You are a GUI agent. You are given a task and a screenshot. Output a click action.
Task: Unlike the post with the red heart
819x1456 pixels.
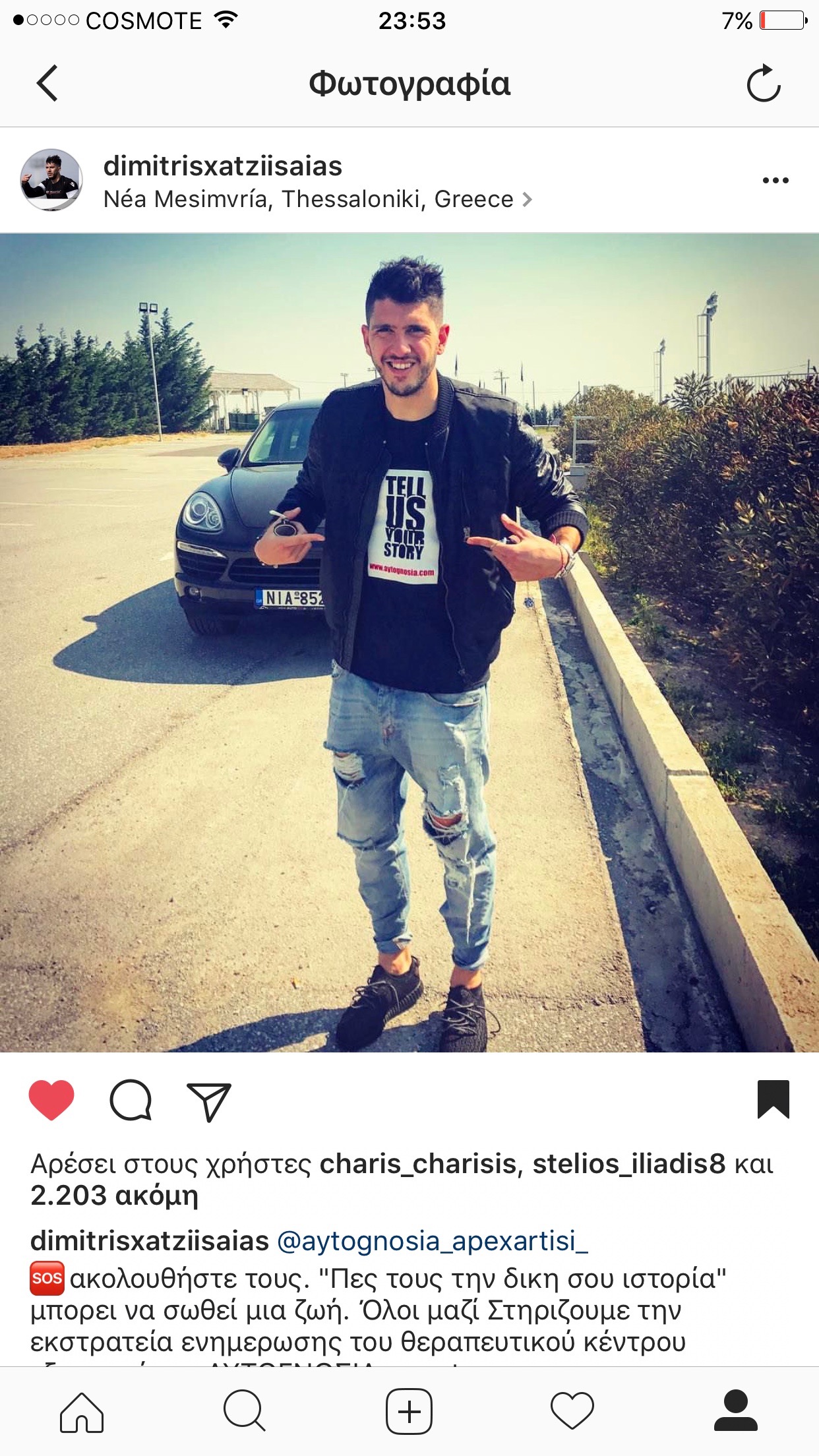(x=51, y=1100)
